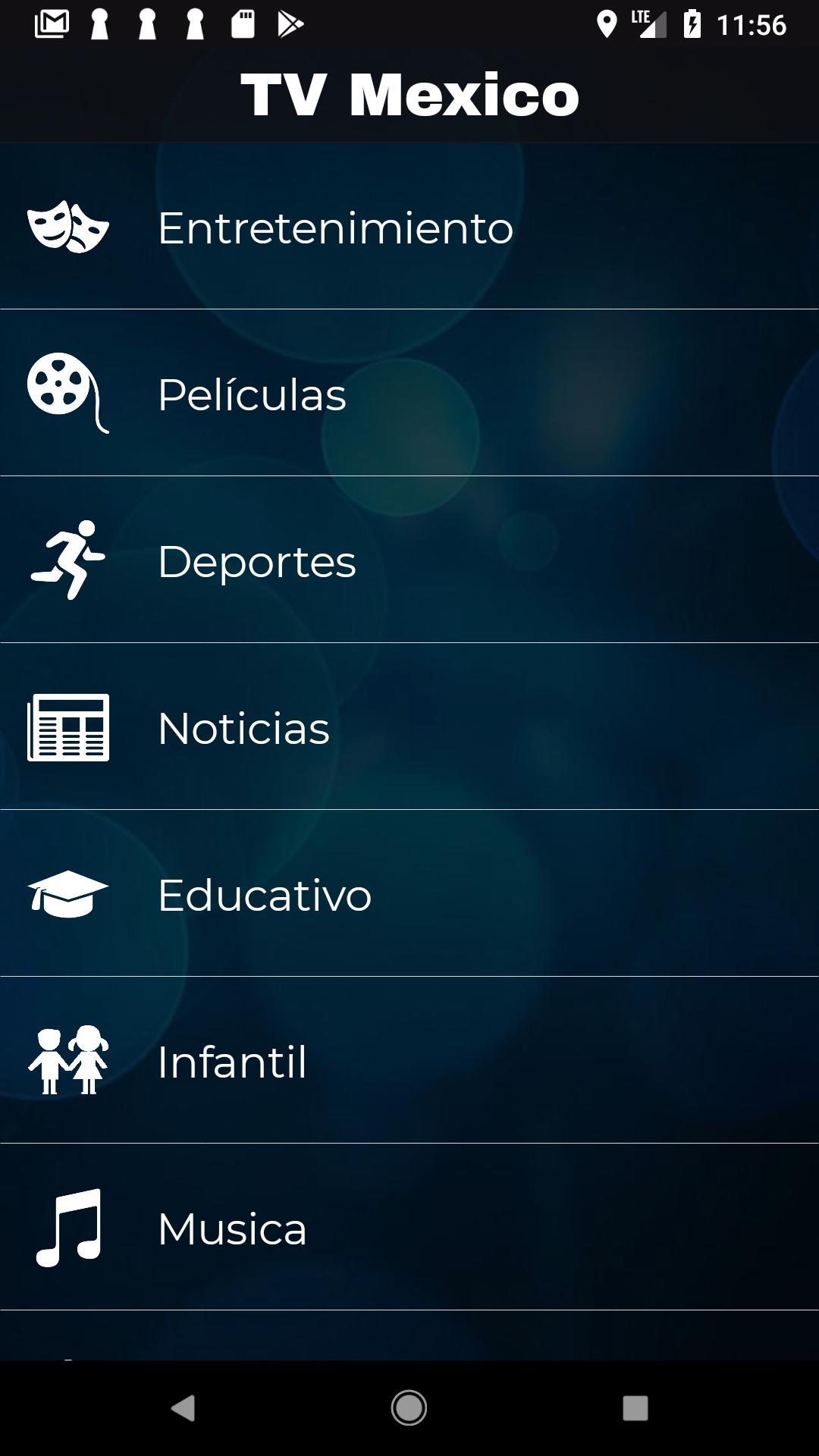Open the Infantil channels

pos(409,1060)
